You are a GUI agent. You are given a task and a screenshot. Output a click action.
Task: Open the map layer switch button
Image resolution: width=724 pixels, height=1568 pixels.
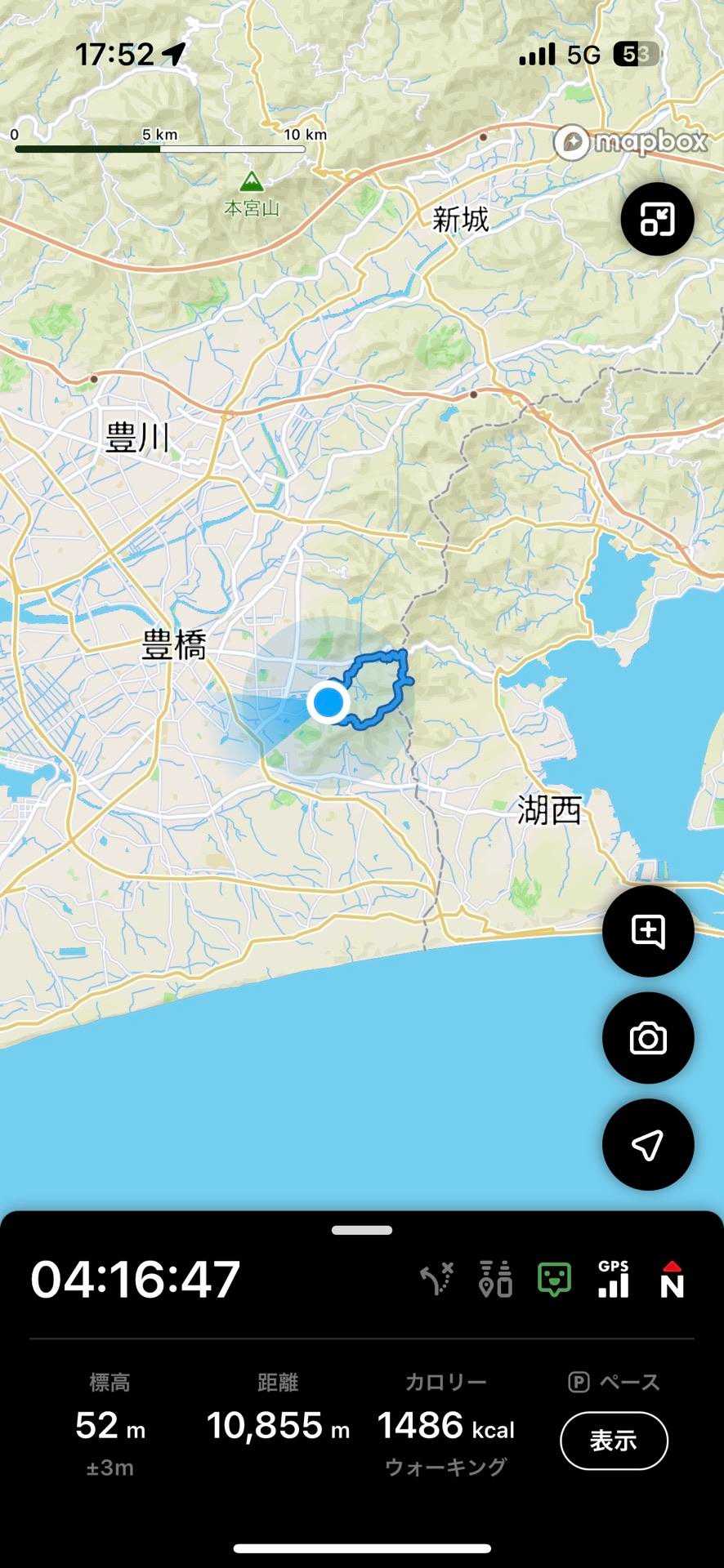[x=657, y=219]
